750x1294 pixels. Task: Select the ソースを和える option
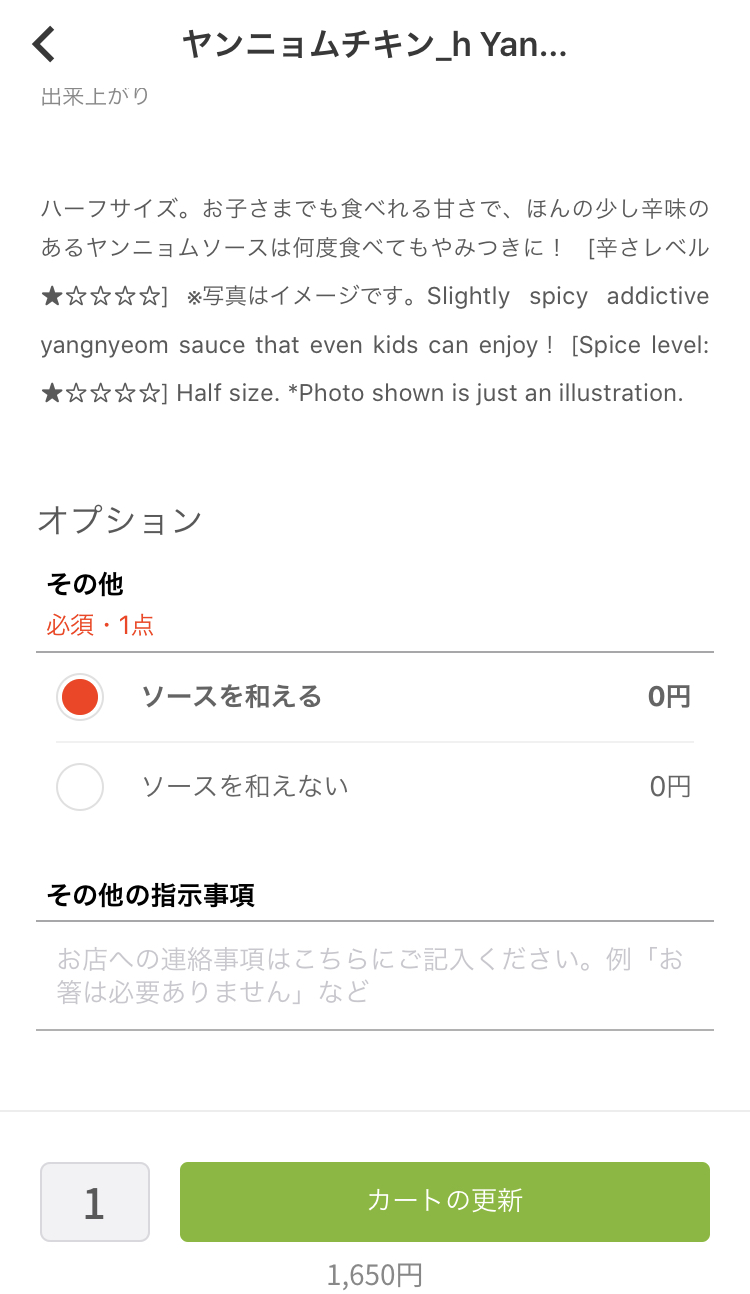(x=375, y=697)
